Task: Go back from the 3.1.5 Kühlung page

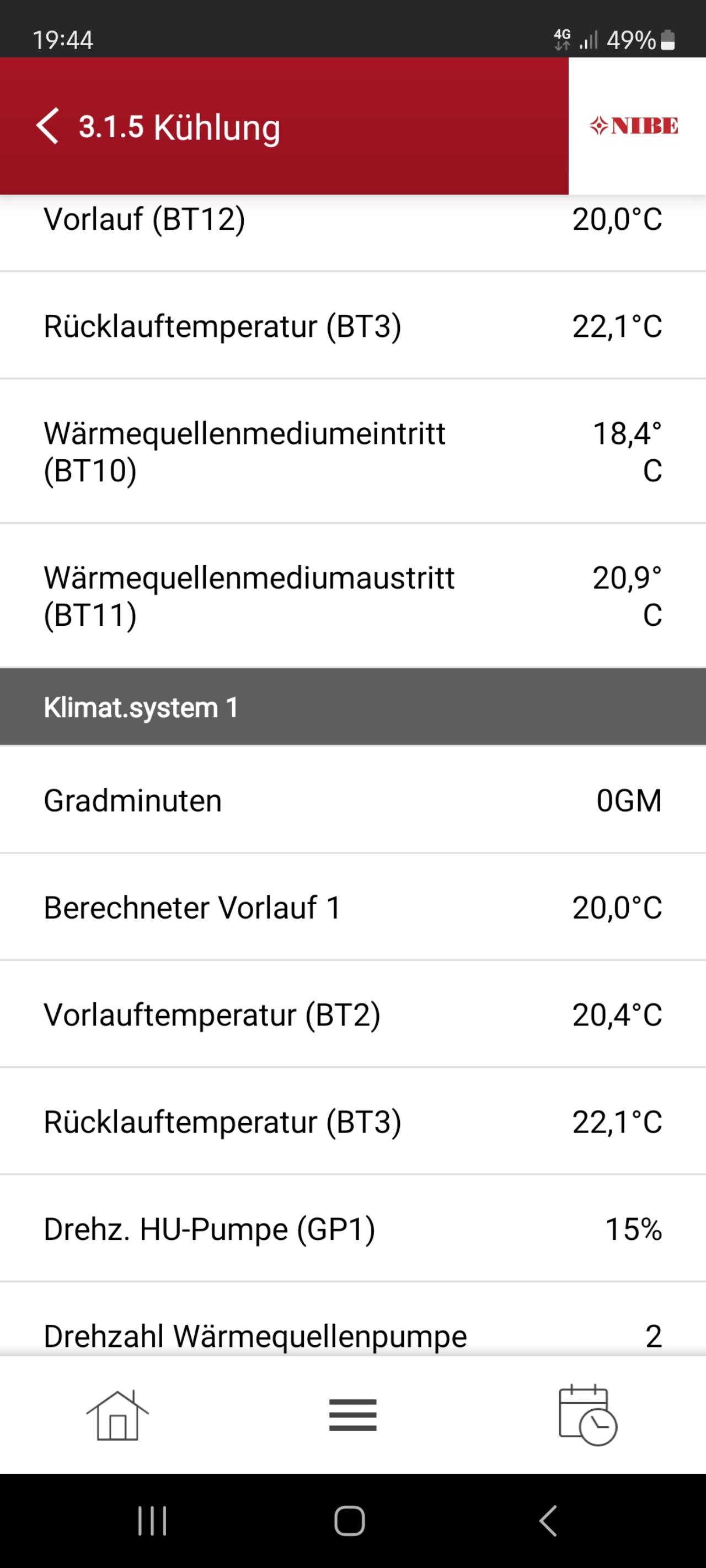Action: [x=47, y=126]
